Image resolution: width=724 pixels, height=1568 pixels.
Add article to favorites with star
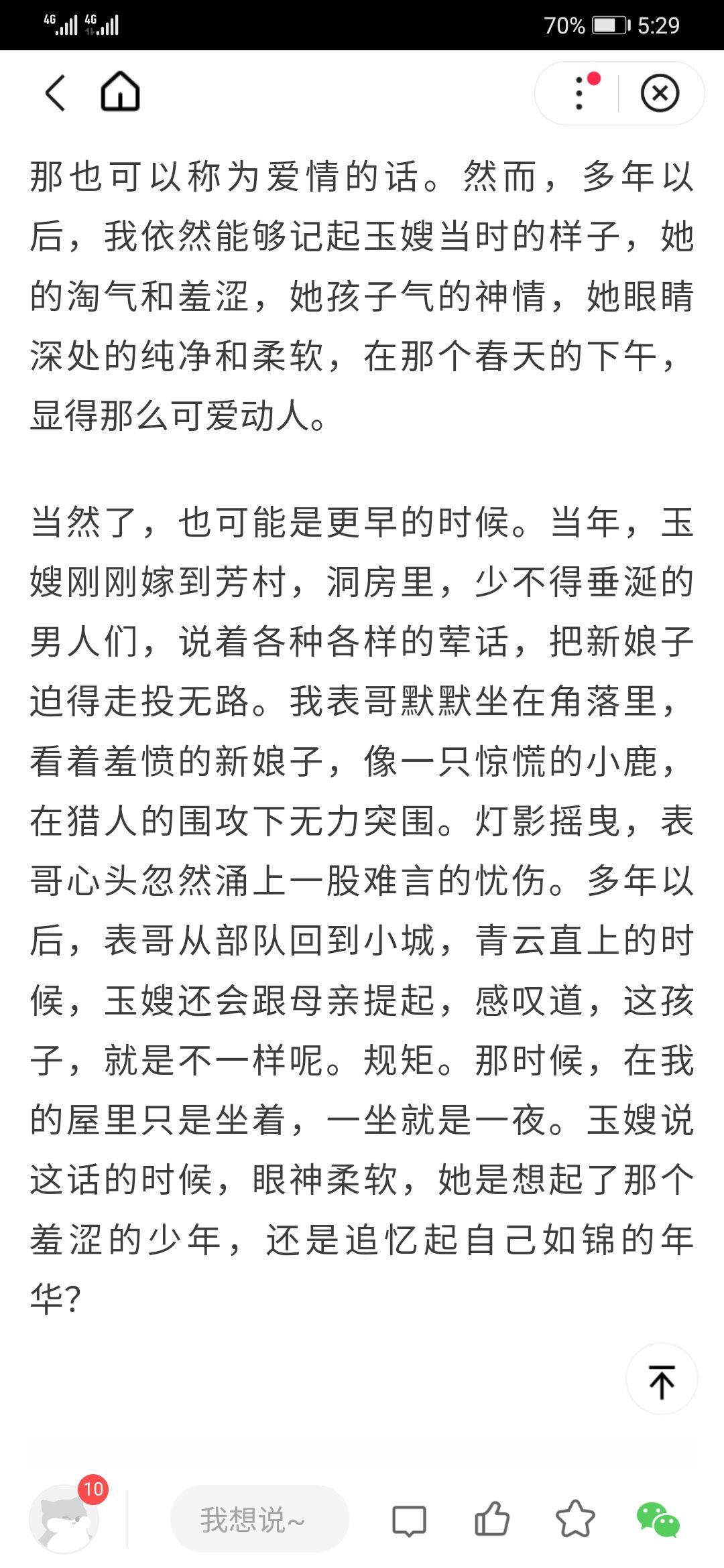[x=575, y=1518]
